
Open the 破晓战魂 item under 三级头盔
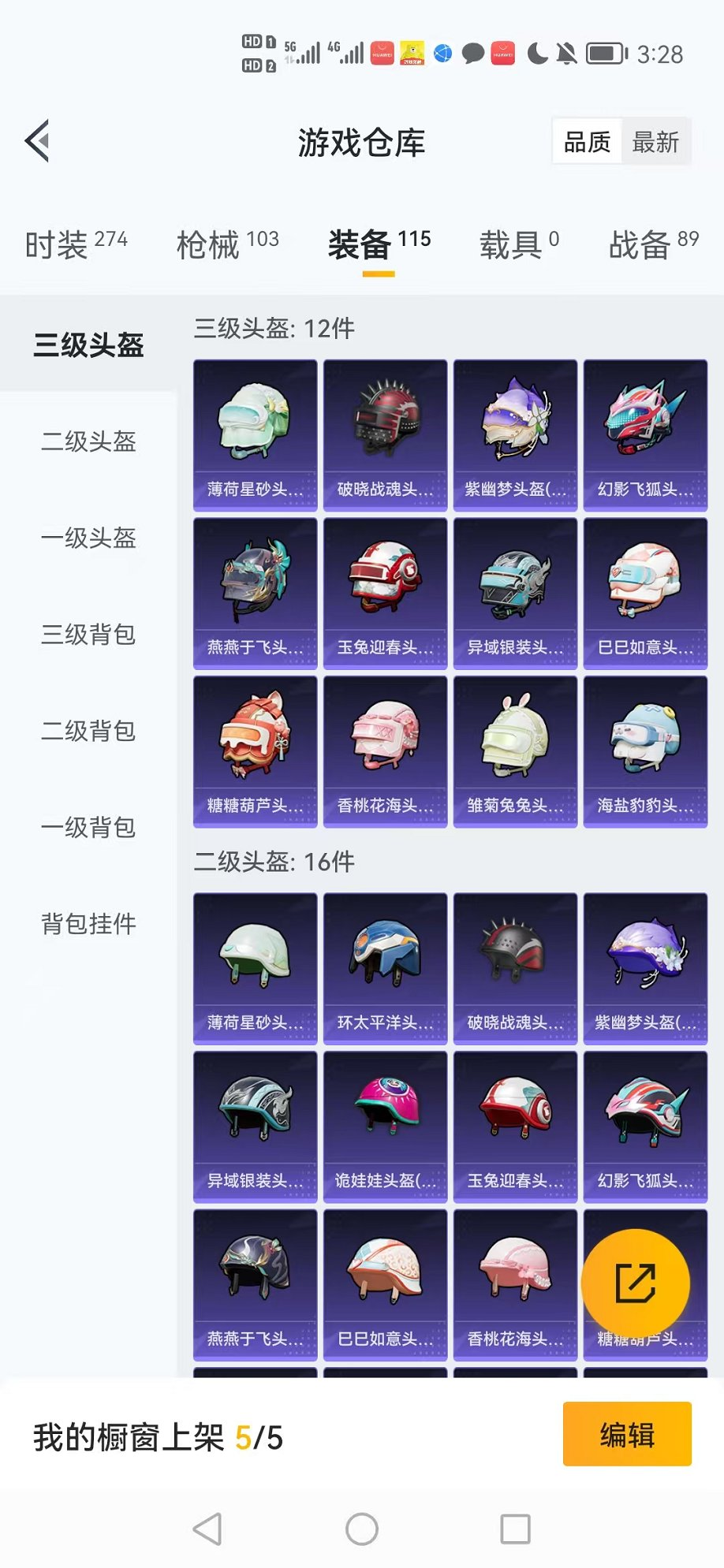point(385,435)
